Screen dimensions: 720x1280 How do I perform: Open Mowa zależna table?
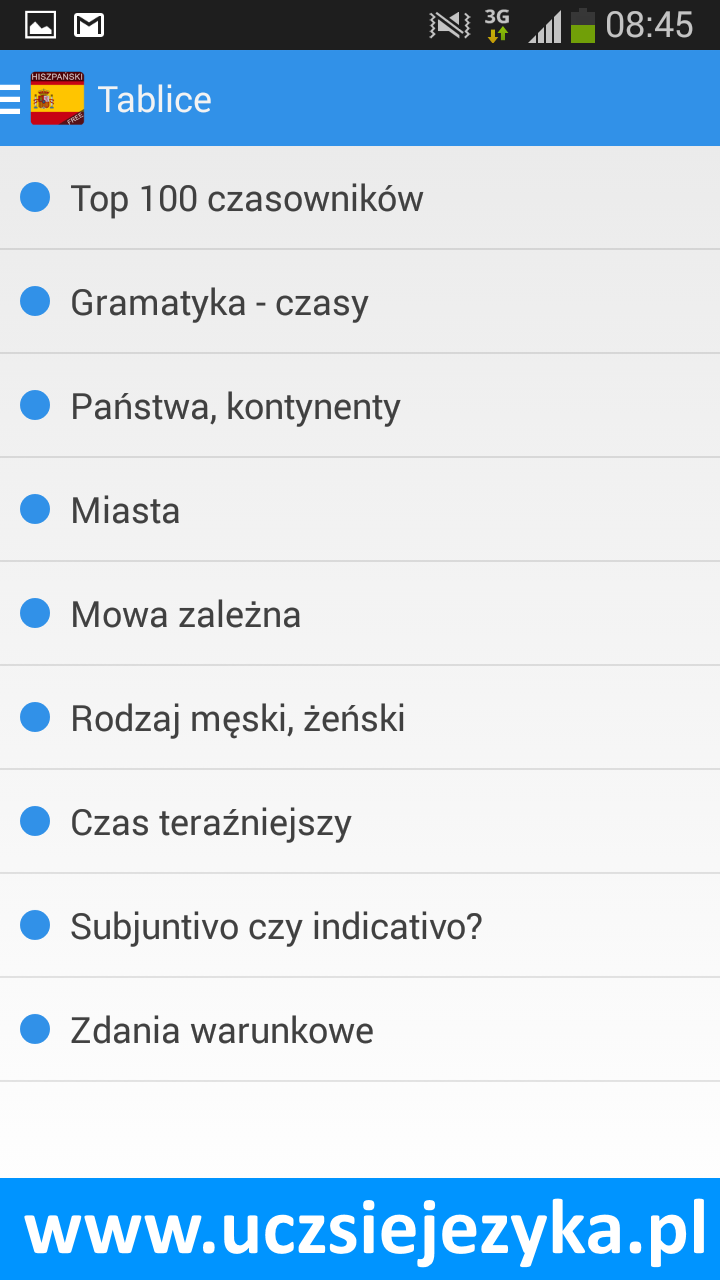tap(360, 614)
